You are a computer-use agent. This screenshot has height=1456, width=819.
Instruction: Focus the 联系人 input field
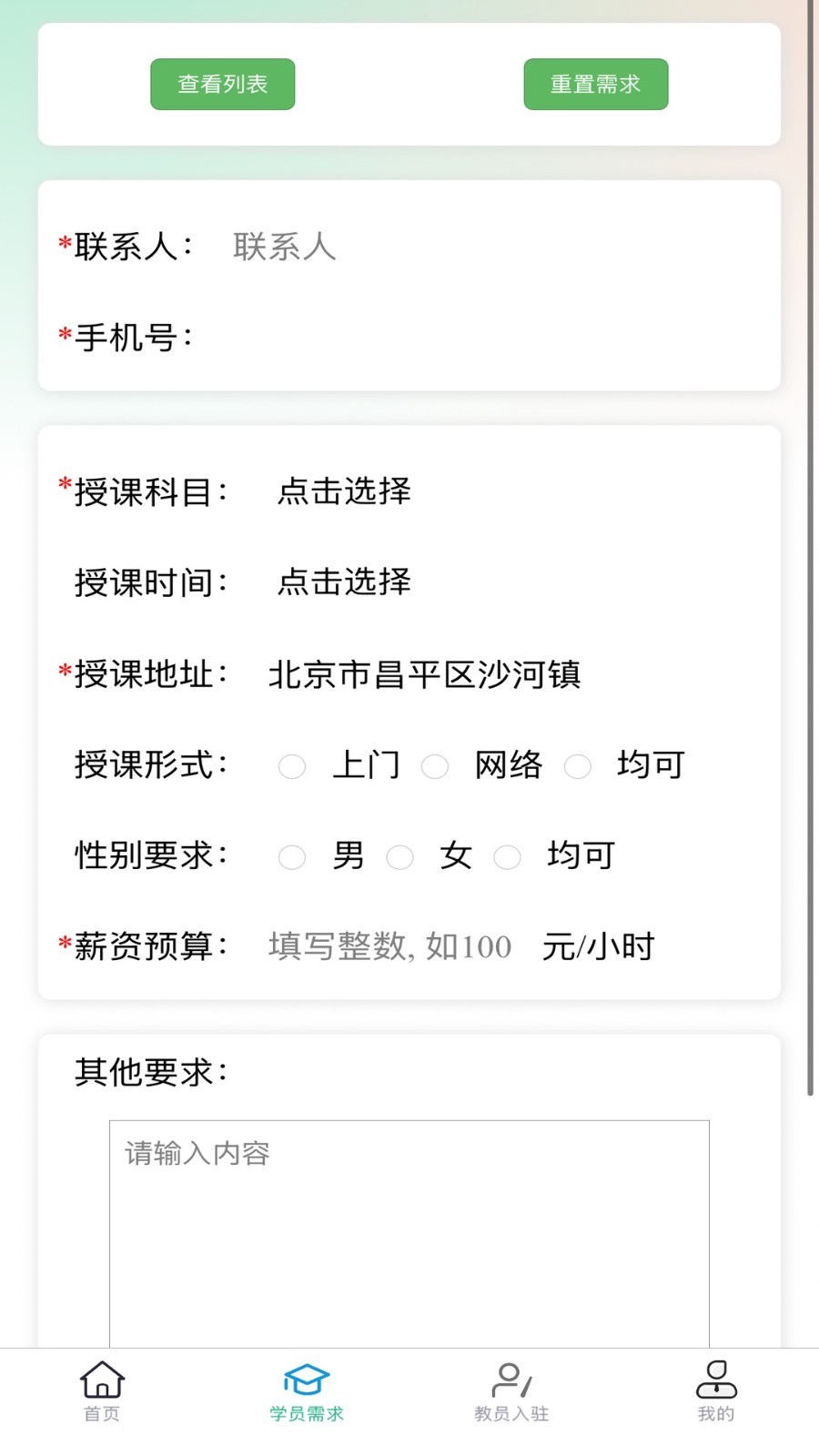[x=491, y=247]
